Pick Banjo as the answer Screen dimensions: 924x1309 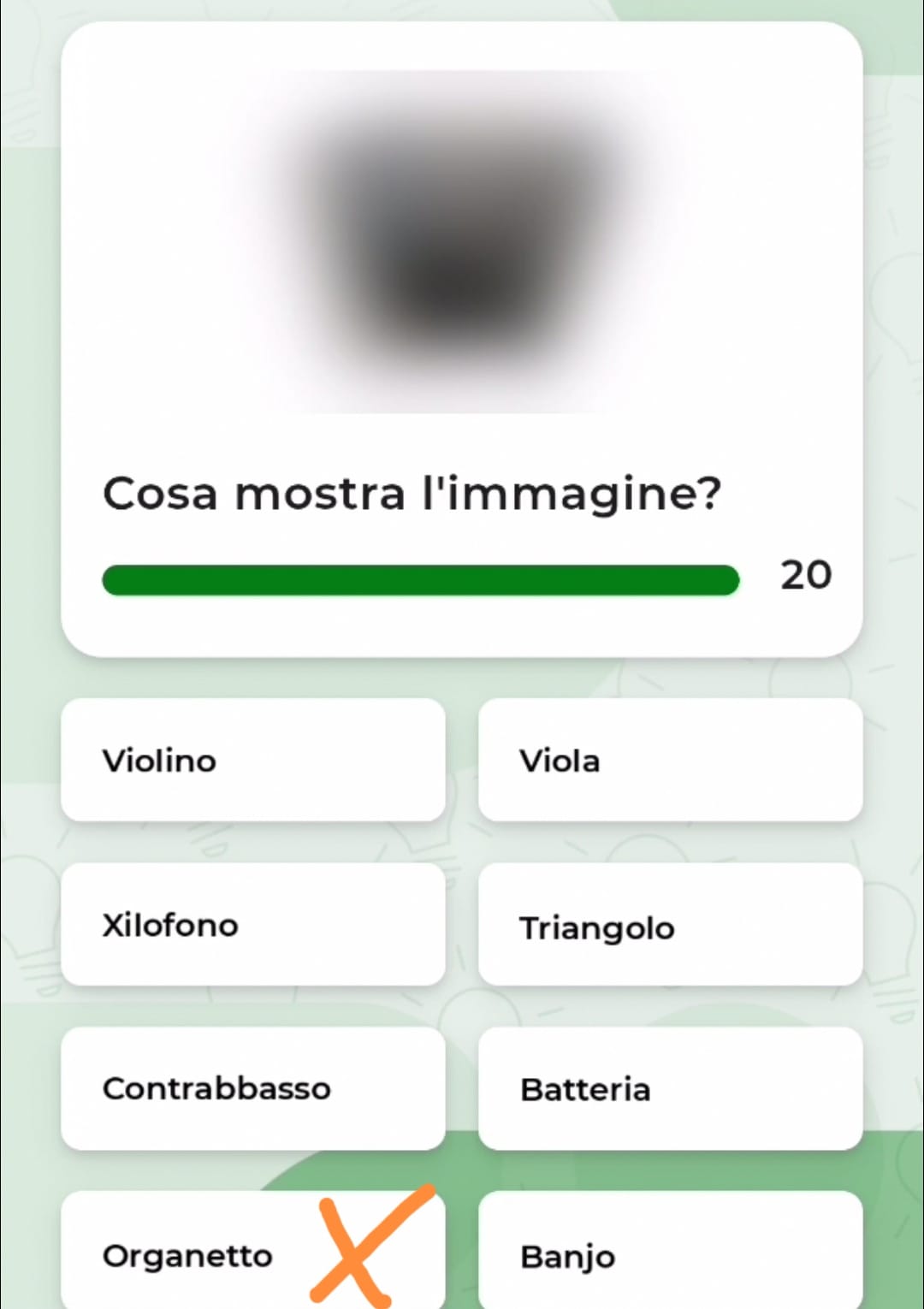[670, 1254]
